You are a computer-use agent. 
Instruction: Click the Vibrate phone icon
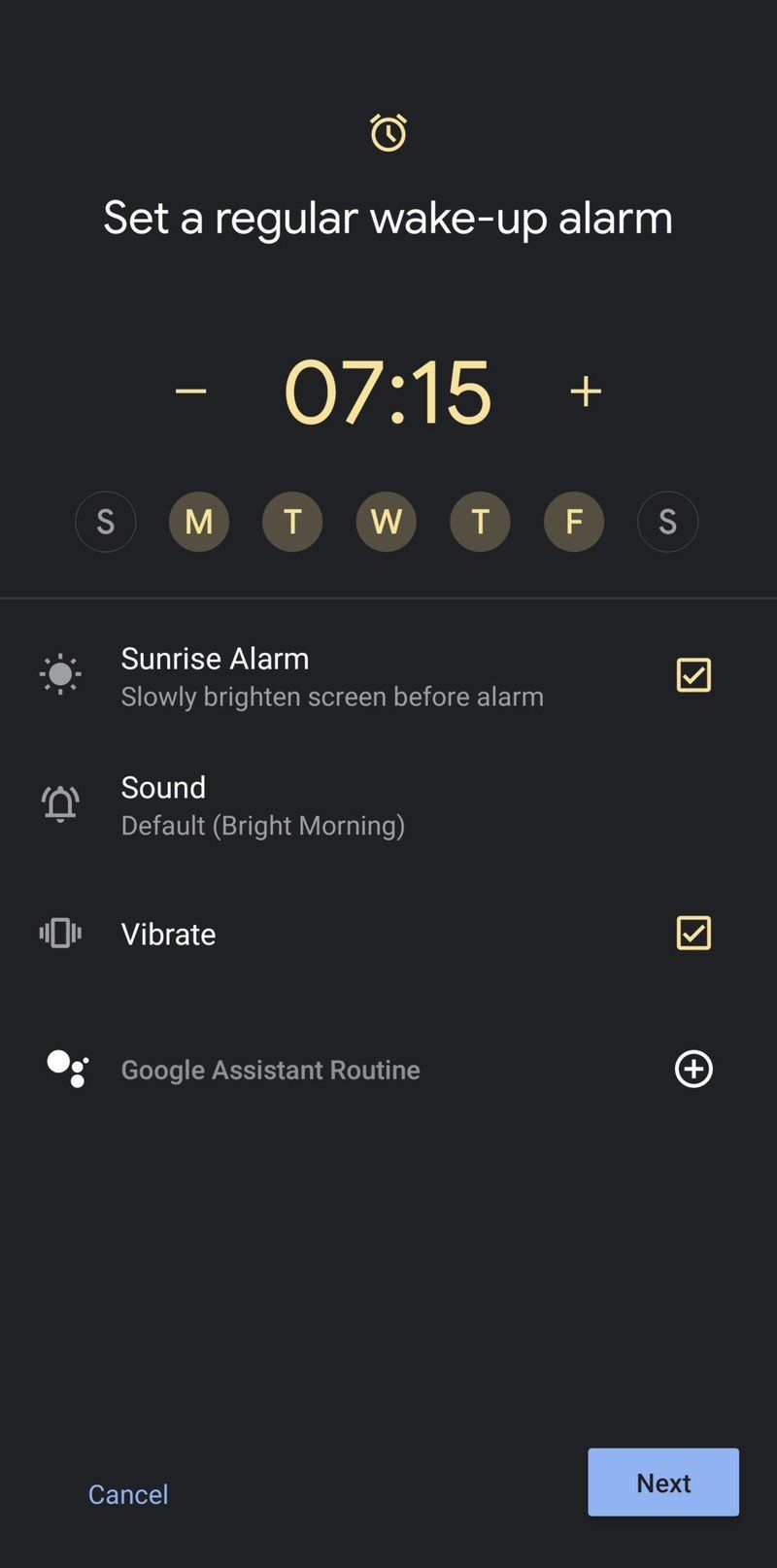click(x=59, y=933)
